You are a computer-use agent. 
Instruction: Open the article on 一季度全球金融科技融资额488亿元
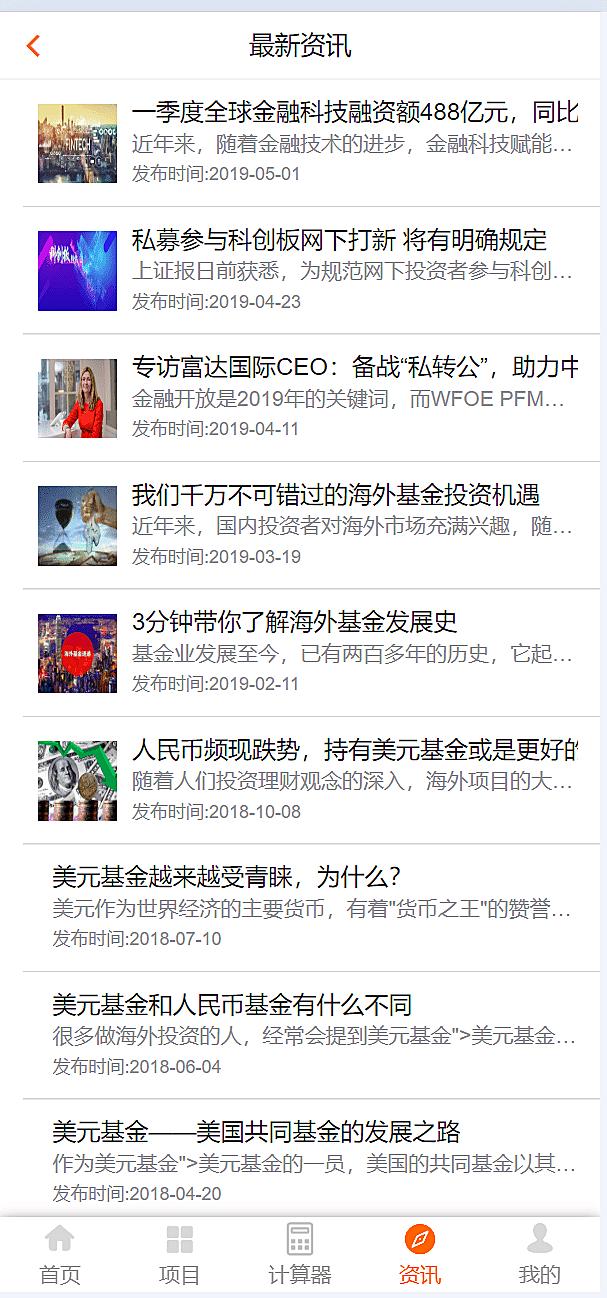354,112
